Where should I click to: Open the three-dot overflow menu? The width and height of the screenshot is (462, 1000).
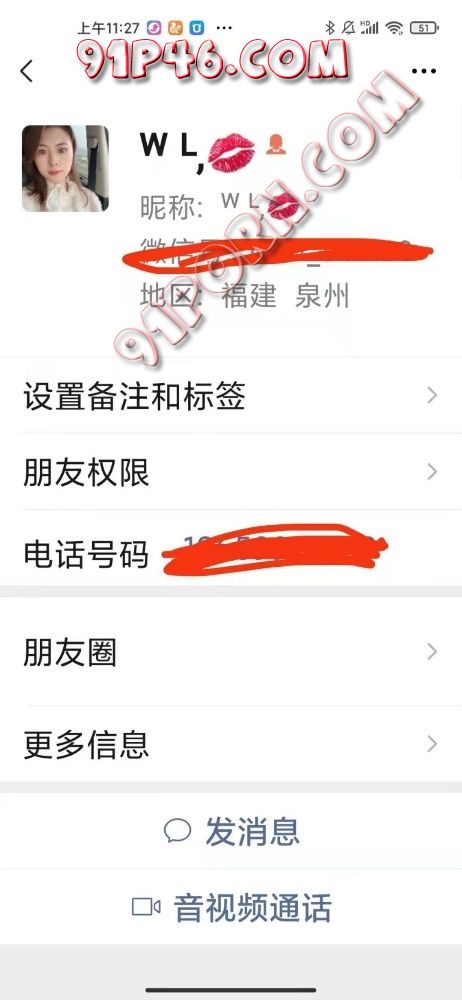[x=424, y=71]
